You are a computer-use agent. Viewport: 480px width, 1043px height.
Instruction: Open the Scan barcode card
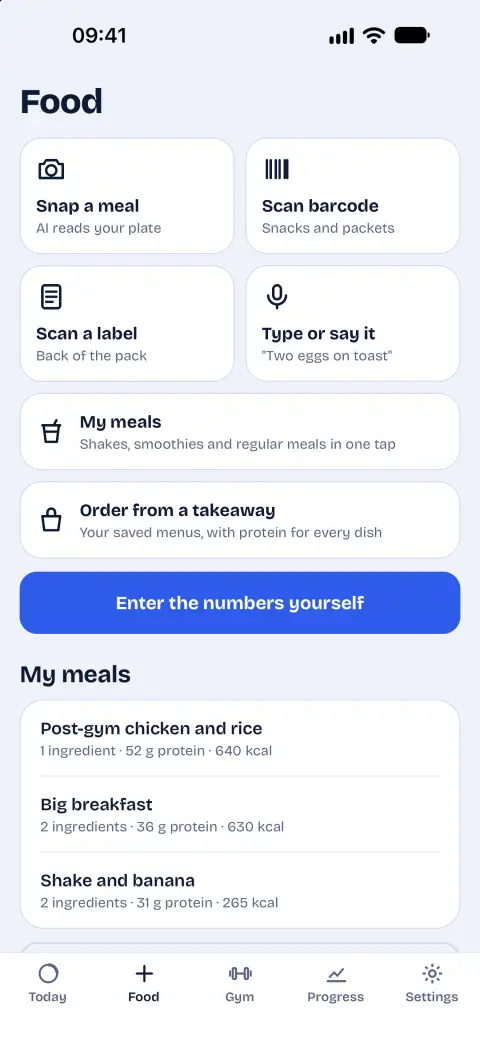353,196
